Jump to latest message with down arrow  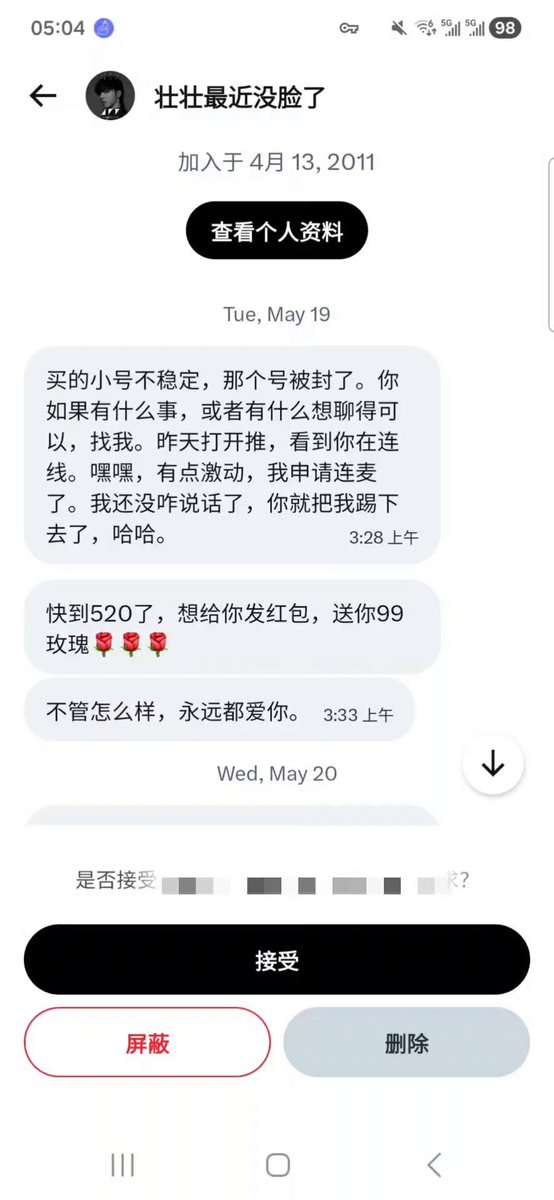[x=493, y=764]
